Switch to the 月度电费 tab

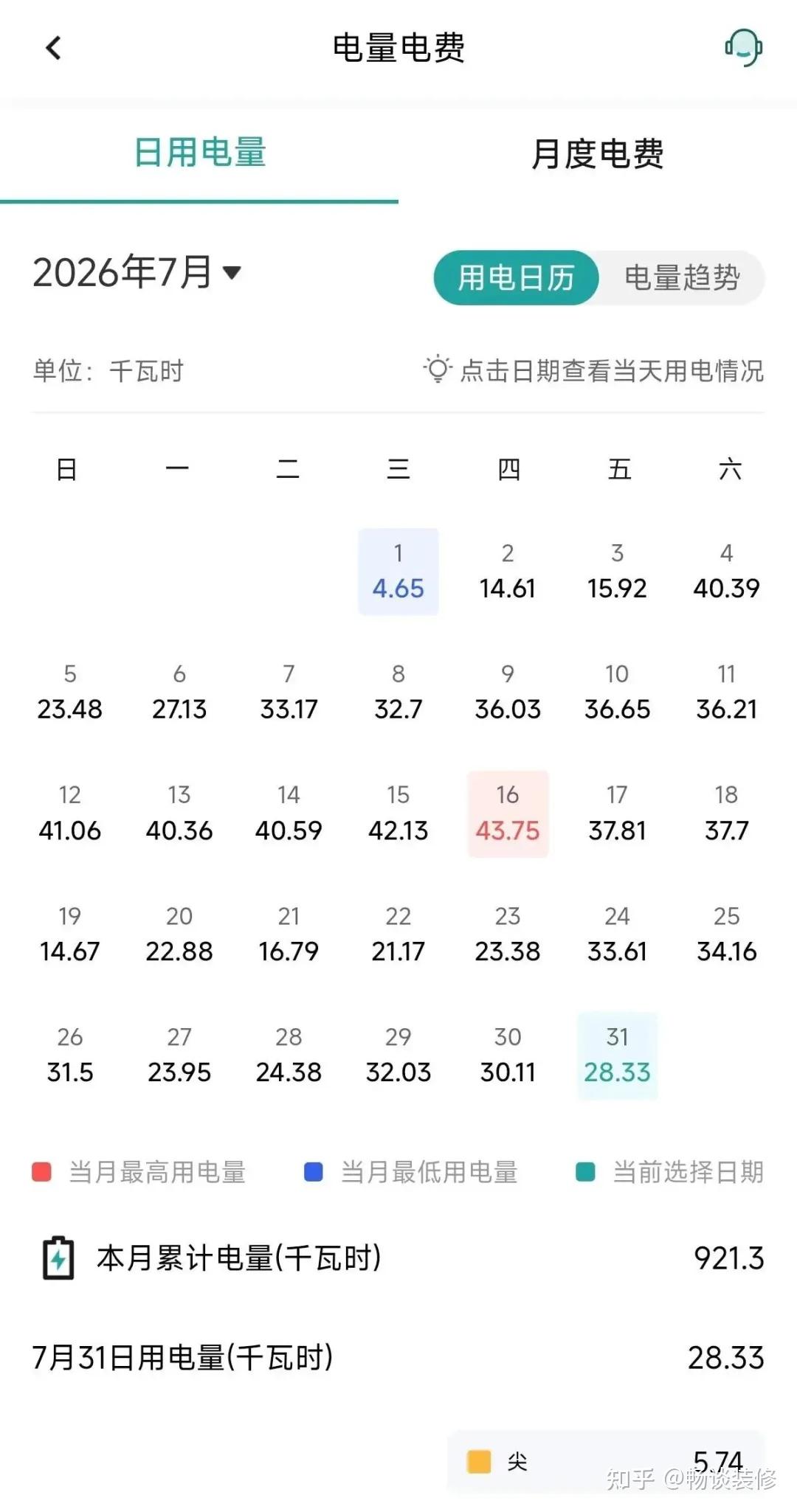(598, 154)
